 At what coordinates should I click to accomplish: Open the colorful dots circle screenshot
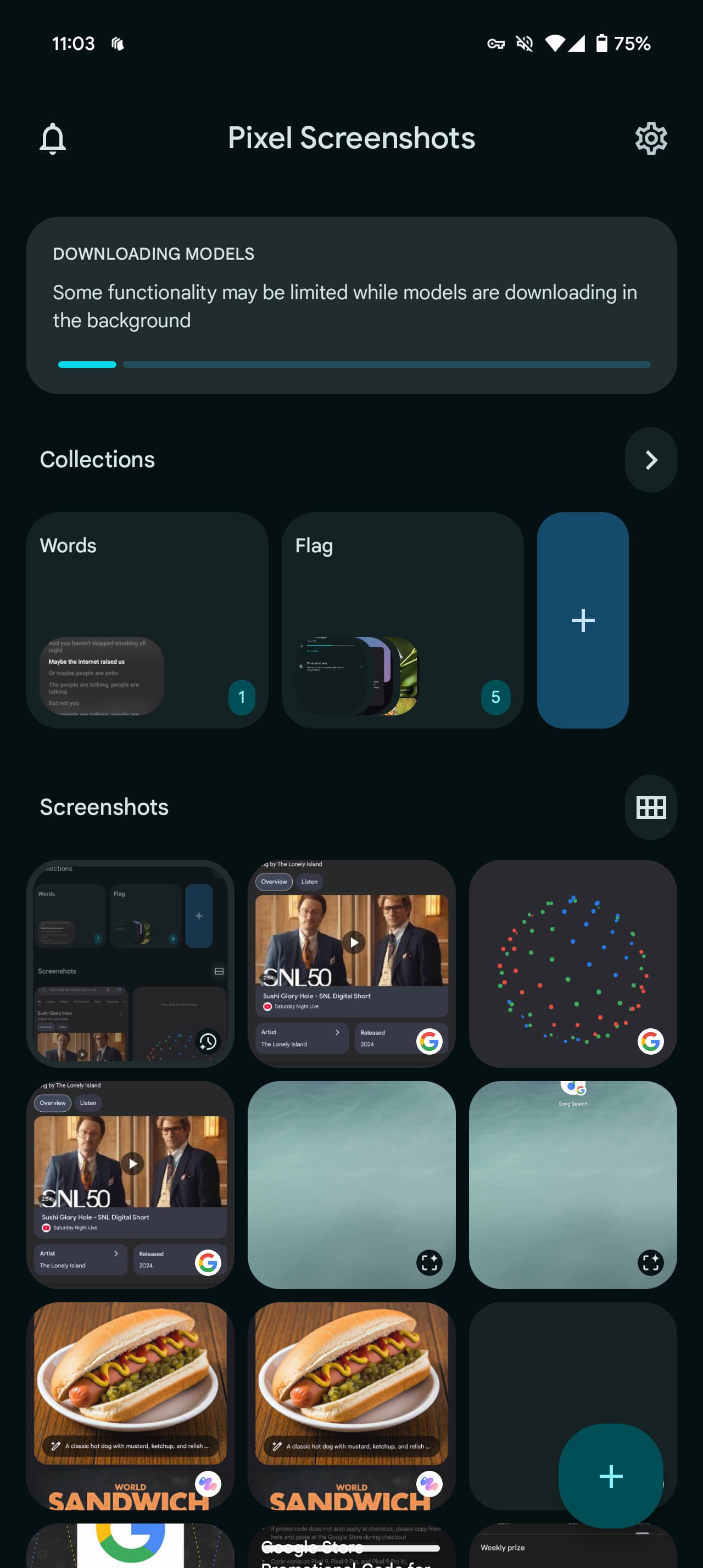coord(572,963)
